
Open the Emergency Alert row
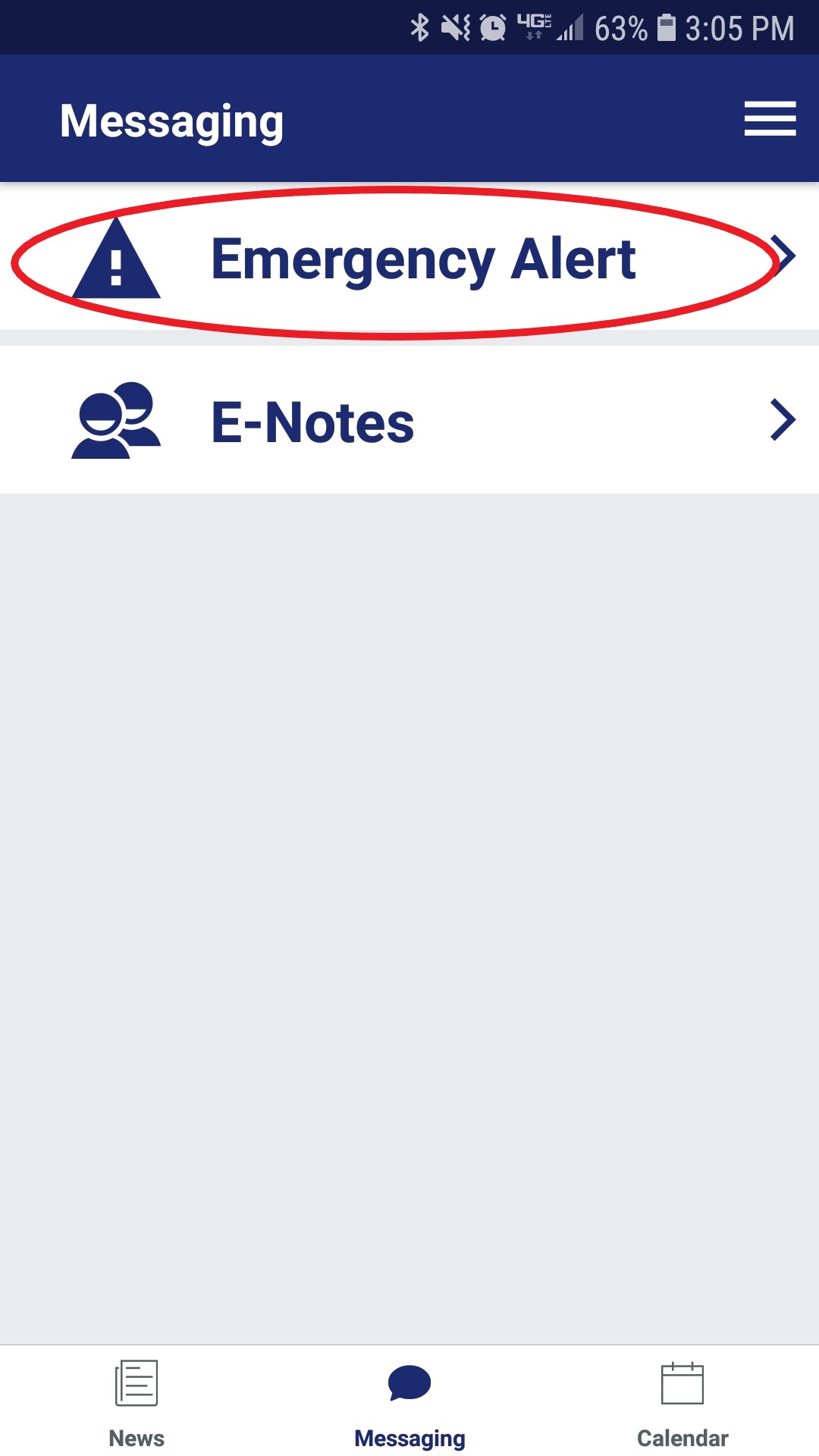tap(409, 258)
